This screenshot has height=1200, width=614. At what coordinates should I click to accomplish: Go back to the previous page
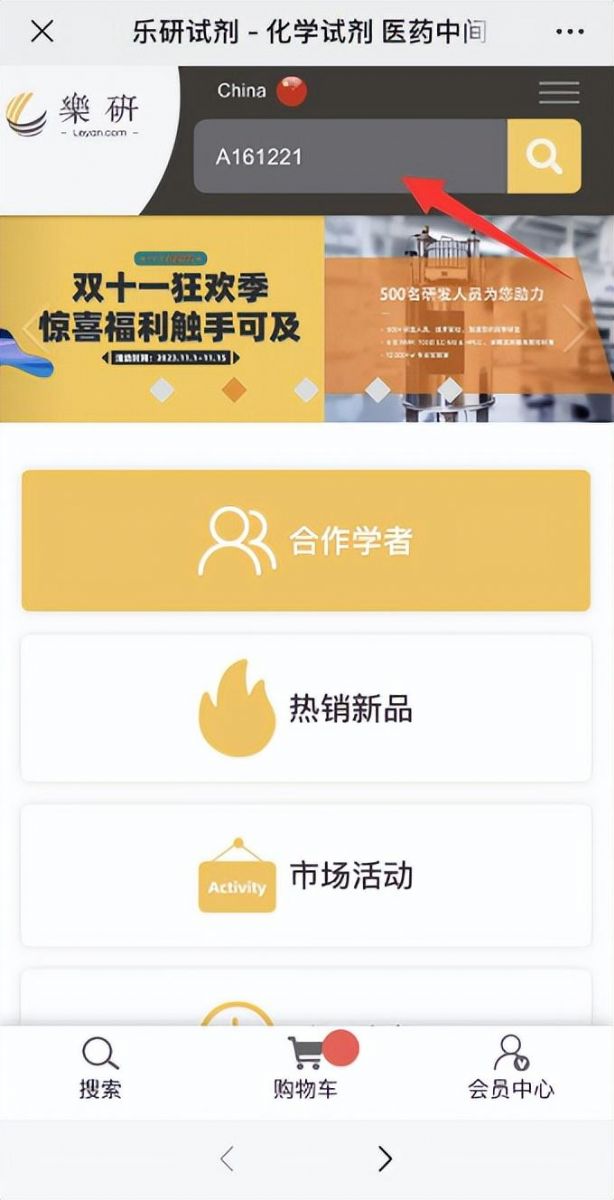pyautogui.click(x=227, y=1158)
